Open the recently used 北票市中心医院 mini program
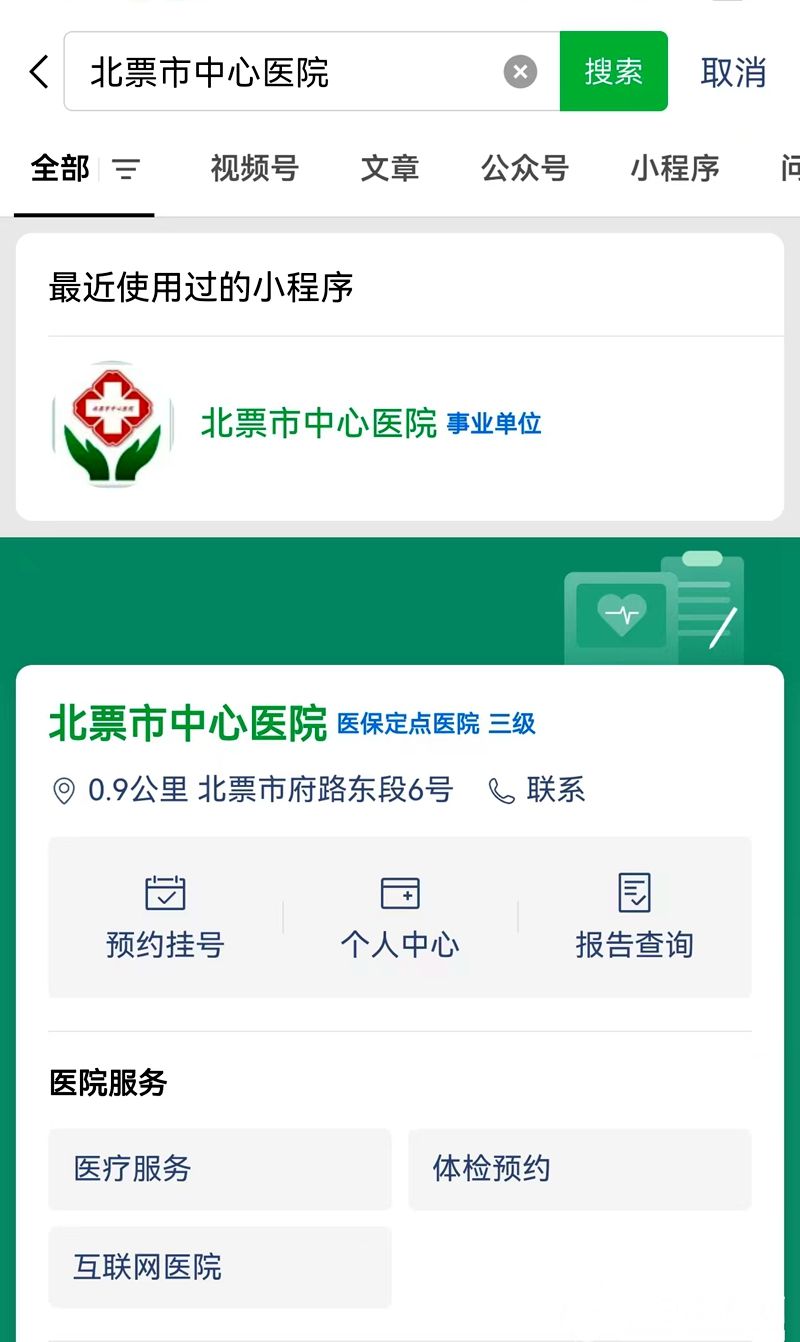This screenshot has width=800, height=1342. pyautogui.click(x=318, y=424)
